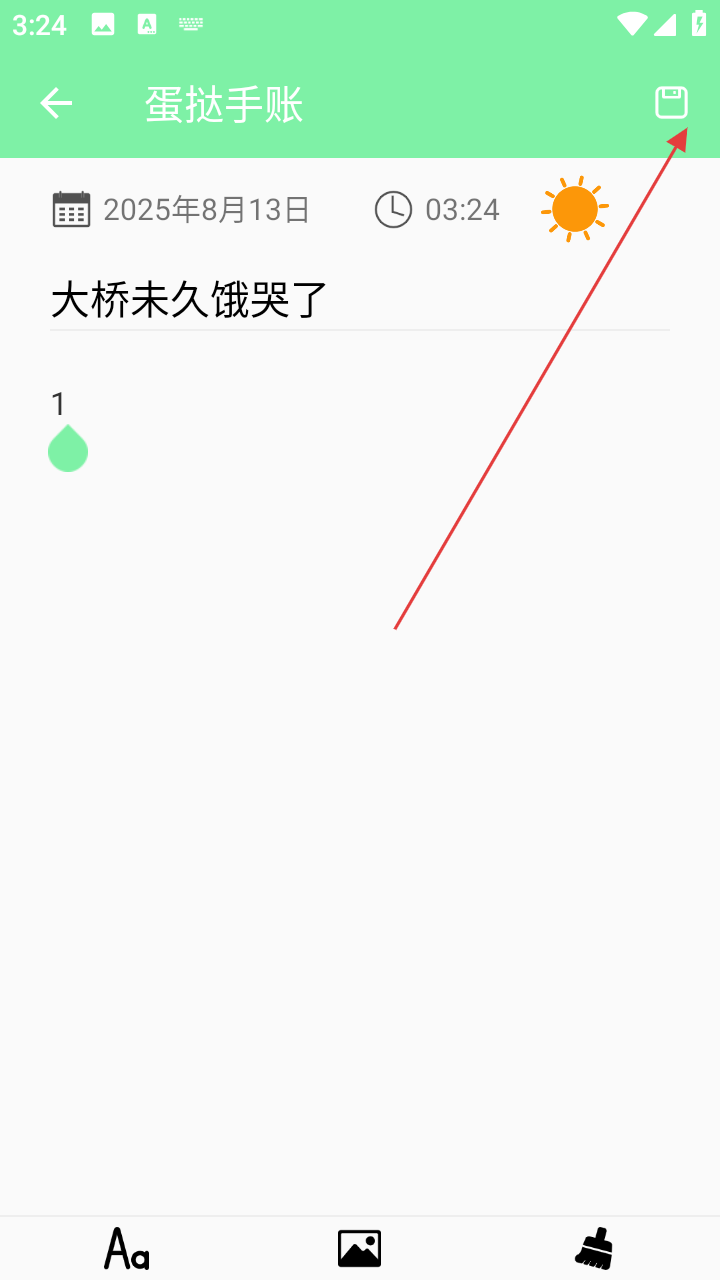Go back using the arrow icon
The image size is (720, 1280).
[56, 103]
